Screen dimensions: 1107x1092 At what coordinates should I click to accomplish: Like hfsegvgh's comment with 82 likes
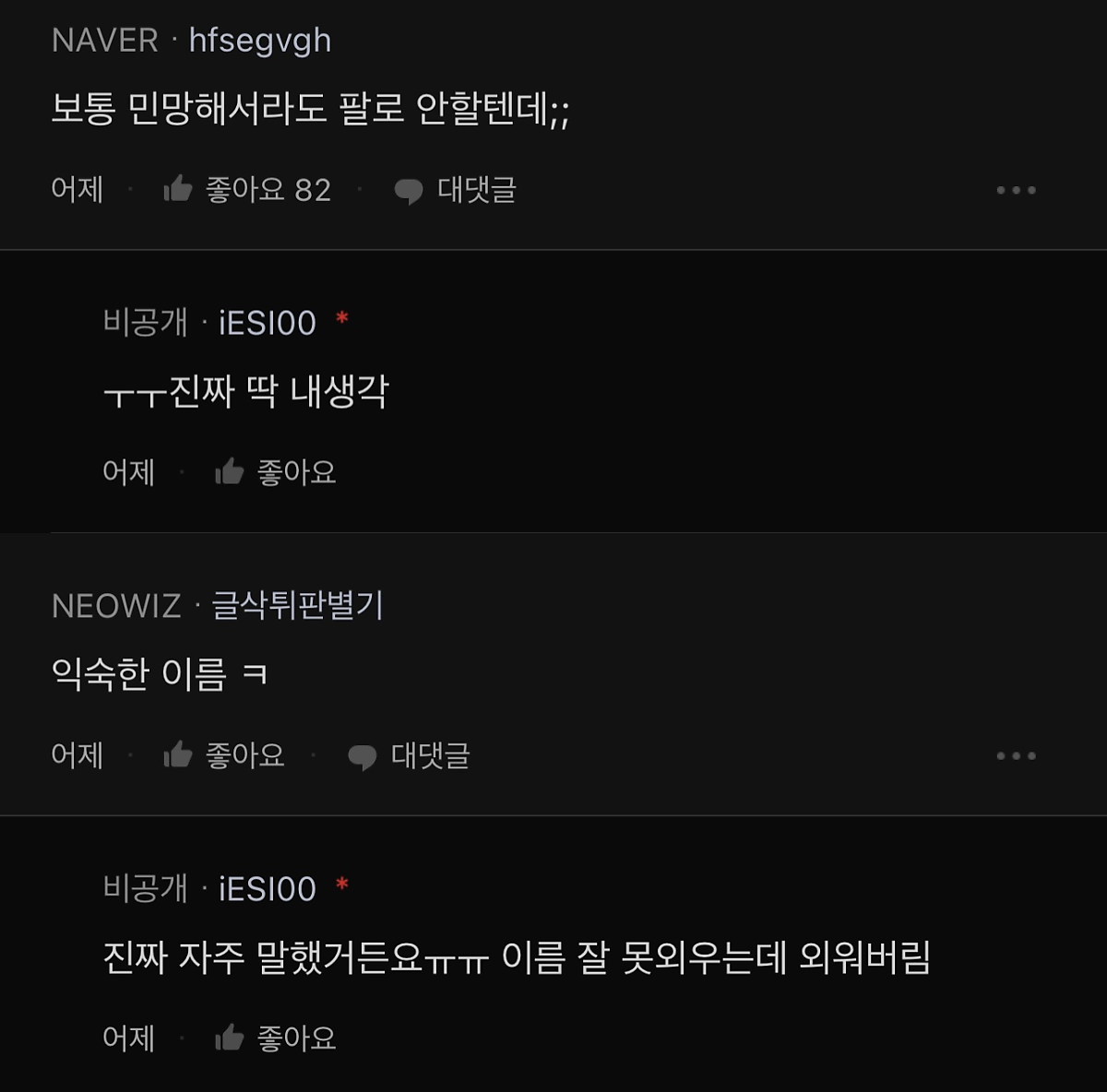(x=178, y=189)
